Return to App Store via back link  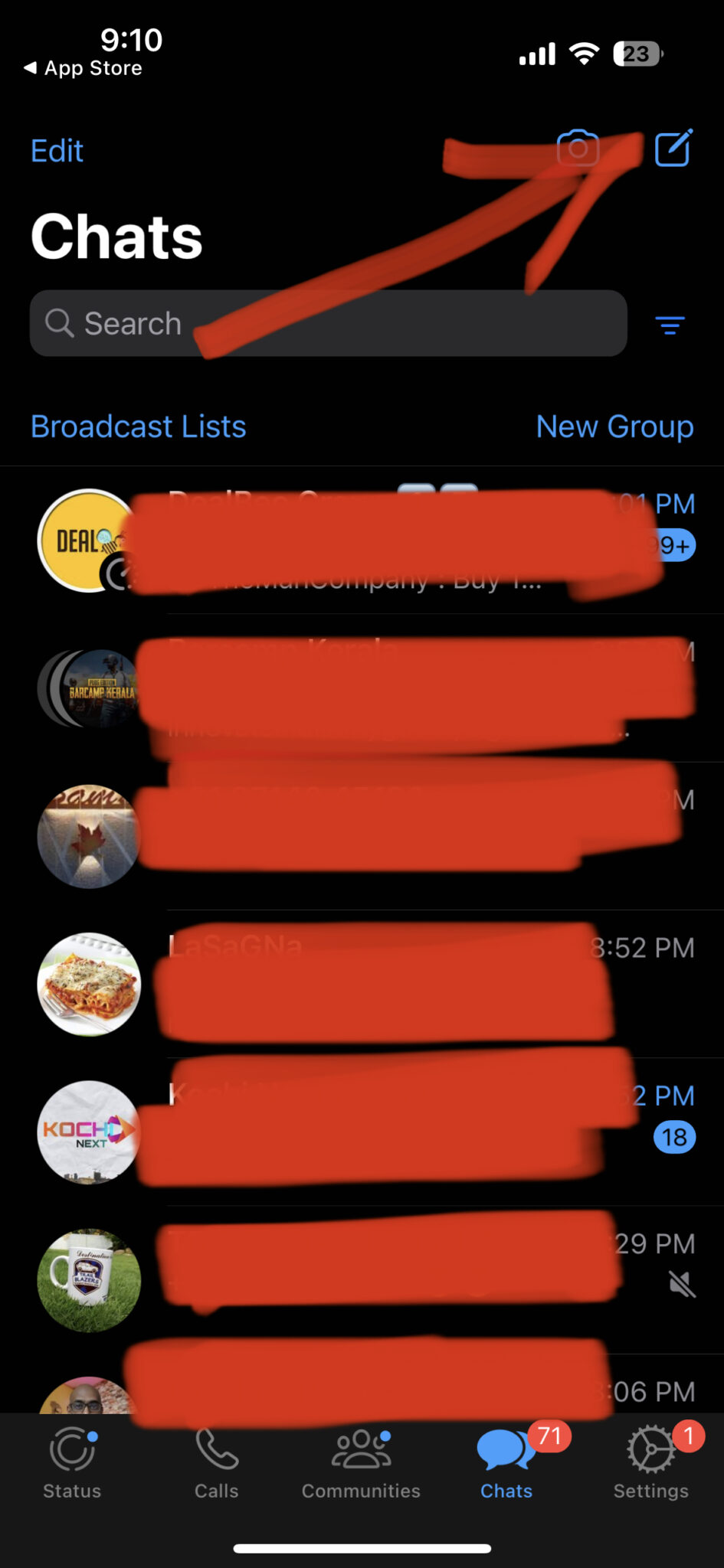[x=83, y=68]
